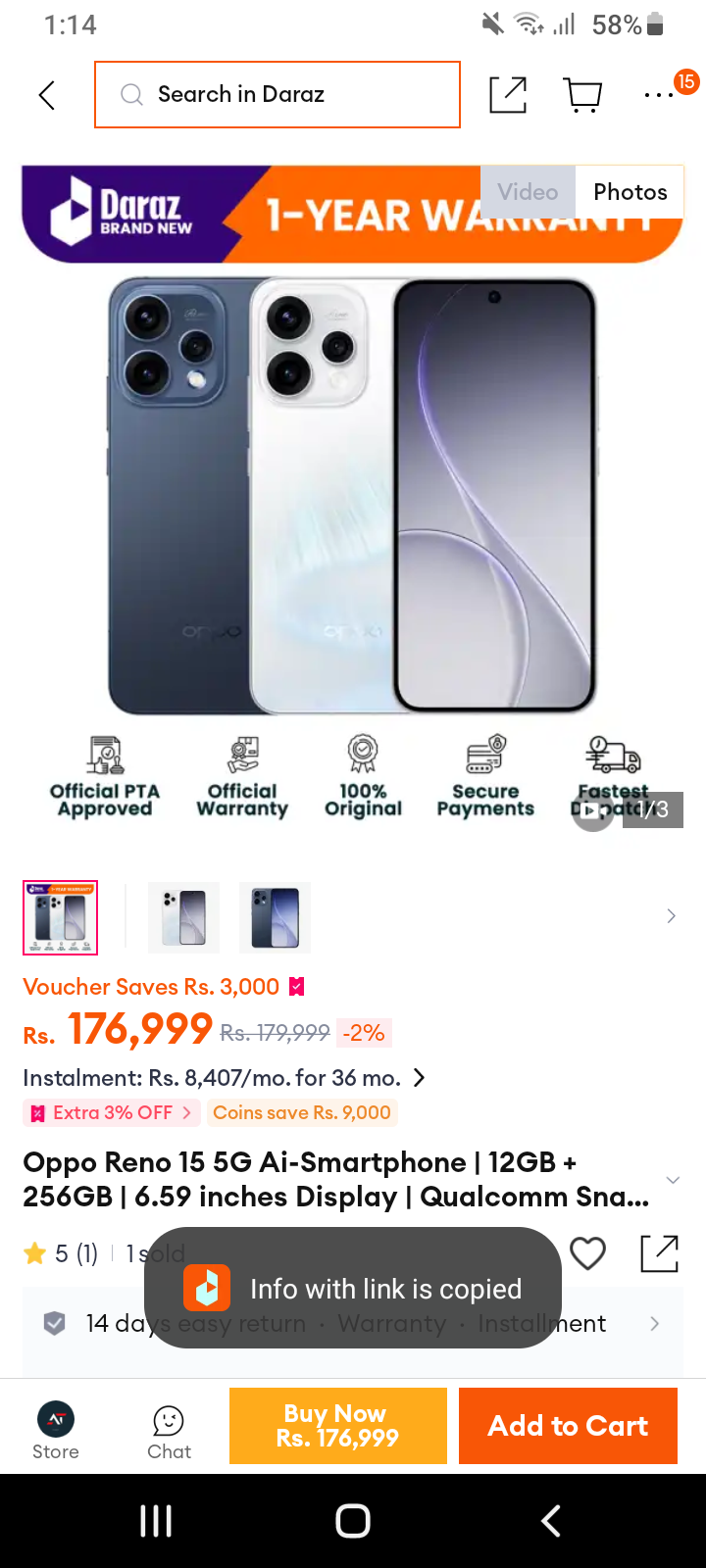Go back using the top-left arrow
This screenshot has height=1568, width=706.
(46, 95)
